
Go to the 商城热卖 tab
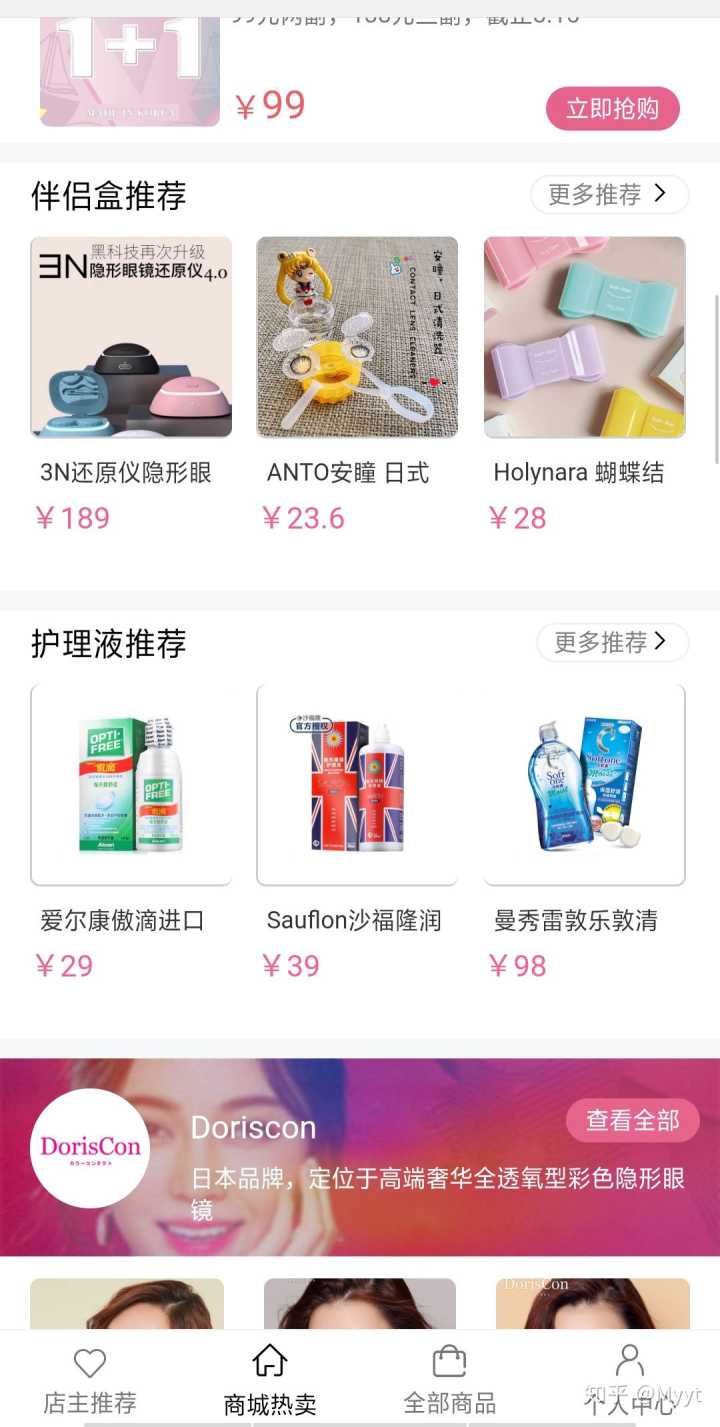[x=270, y=1380]
